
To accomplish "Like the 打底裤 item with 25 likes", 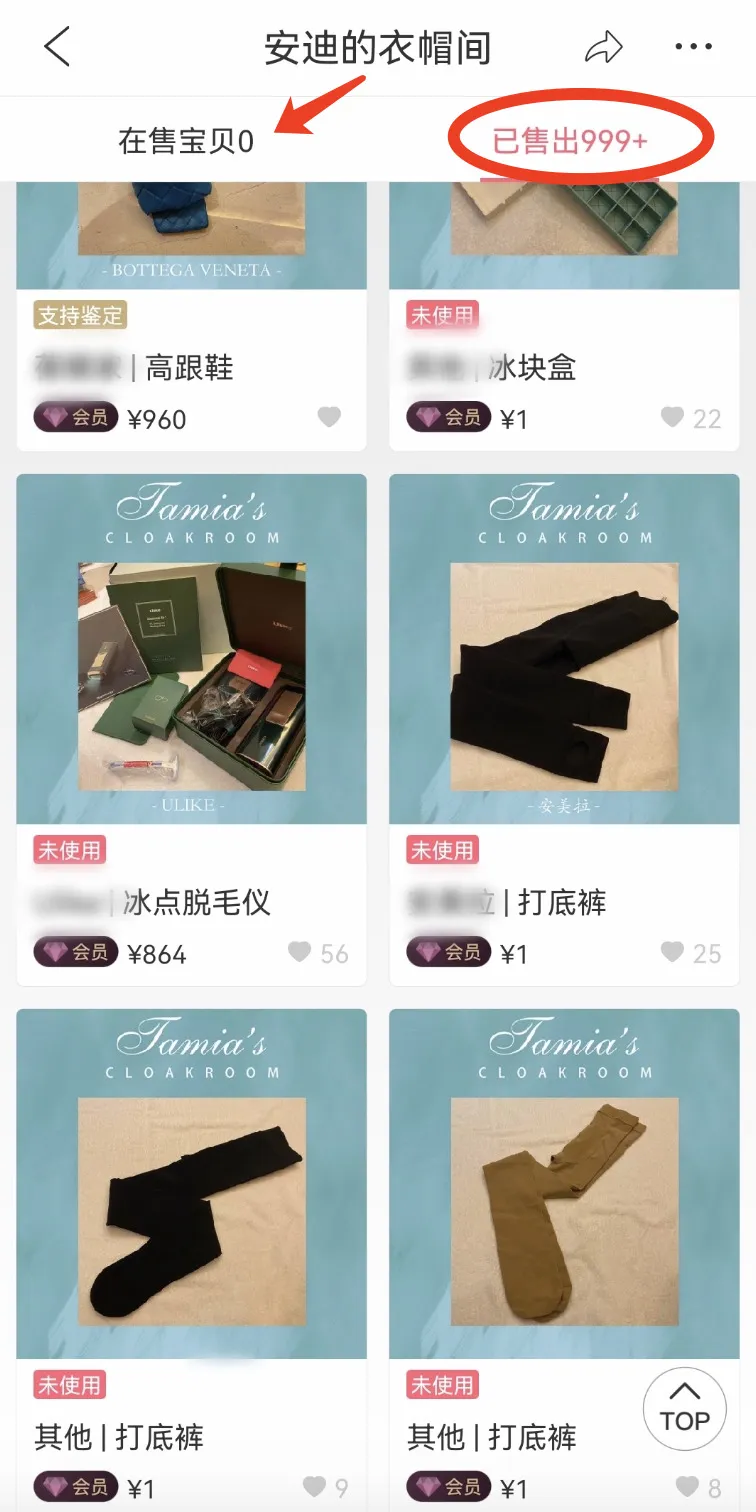I will point(674,952).
